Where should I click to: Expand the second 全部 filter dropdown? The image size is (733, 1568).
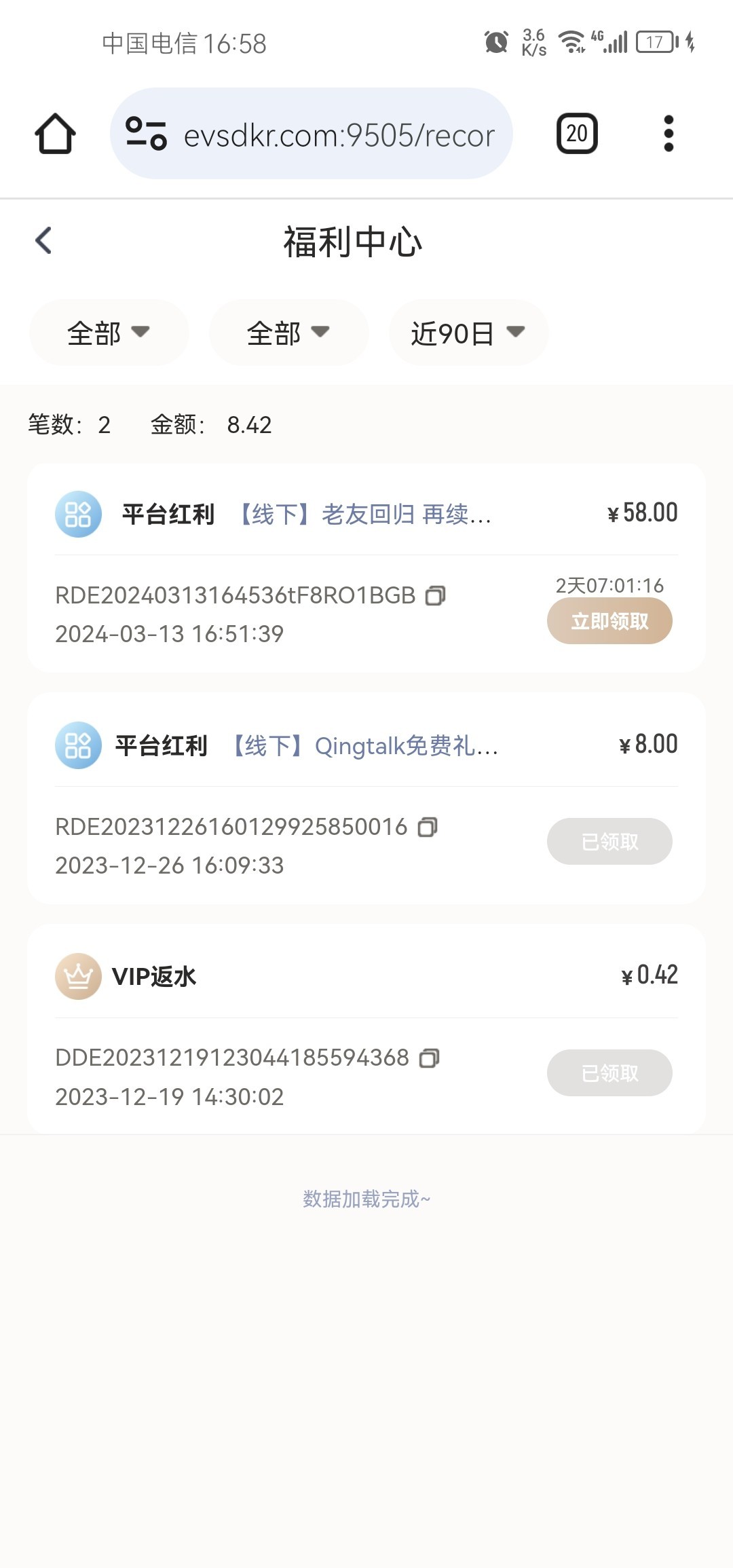point(288,333)
